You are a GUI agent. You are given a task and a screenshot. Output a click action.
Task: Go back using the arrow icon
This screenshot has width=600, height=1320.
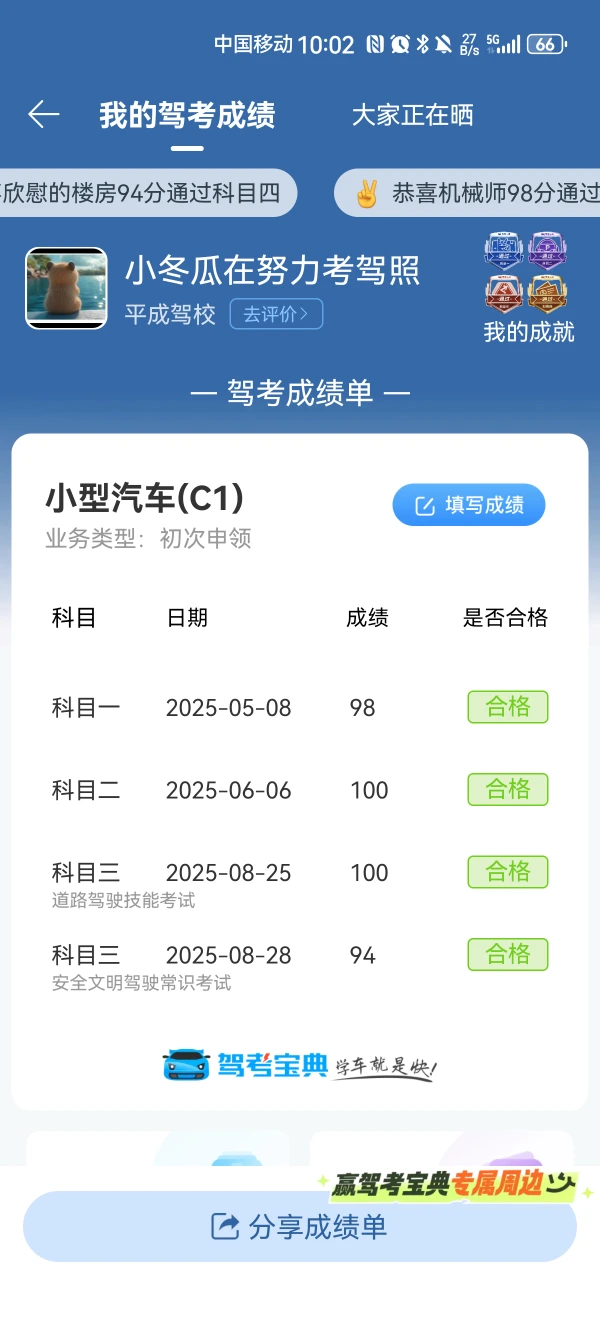coord(44,115)
